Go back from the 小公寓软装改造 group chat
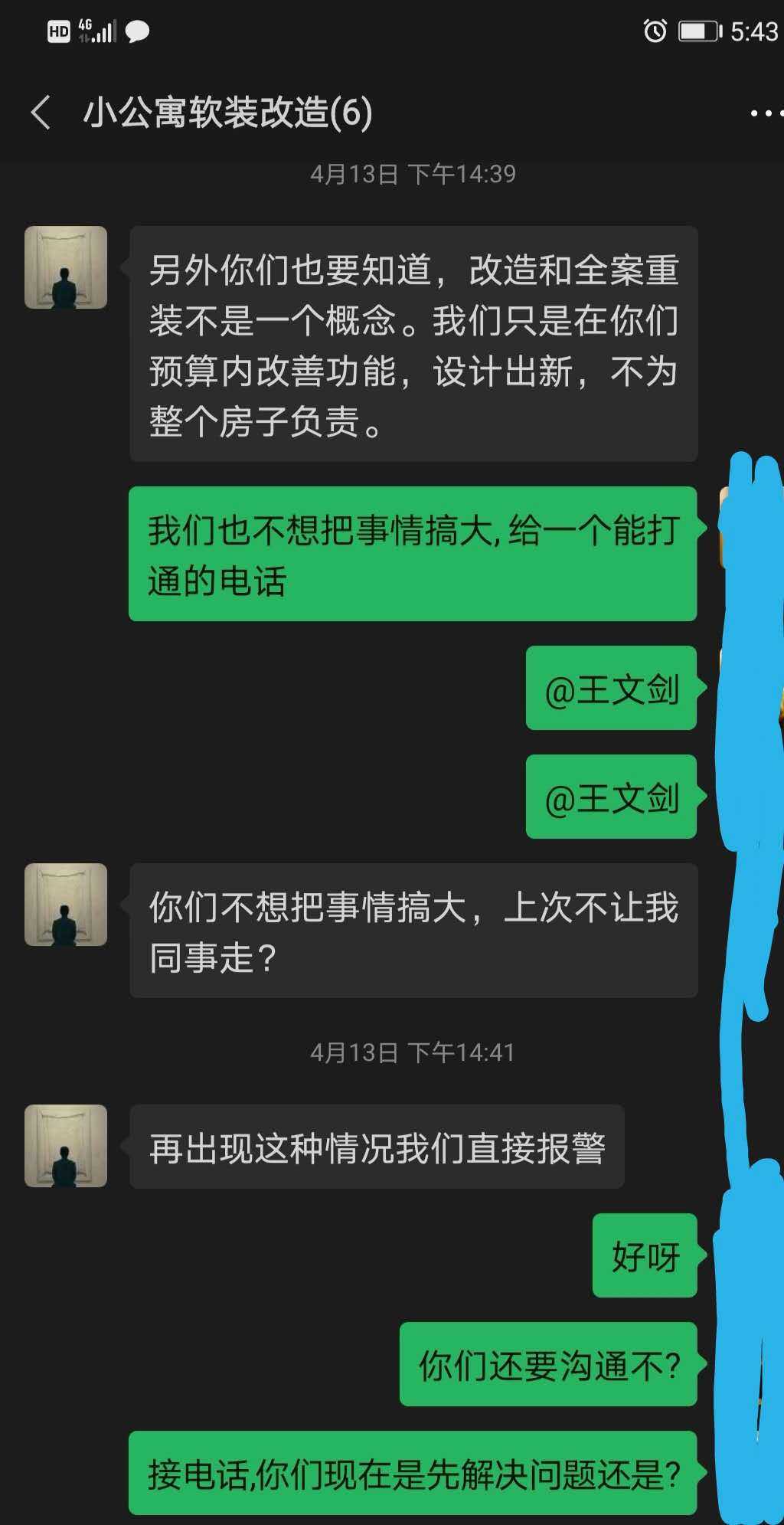784x1525 pixels. [41, 113]
